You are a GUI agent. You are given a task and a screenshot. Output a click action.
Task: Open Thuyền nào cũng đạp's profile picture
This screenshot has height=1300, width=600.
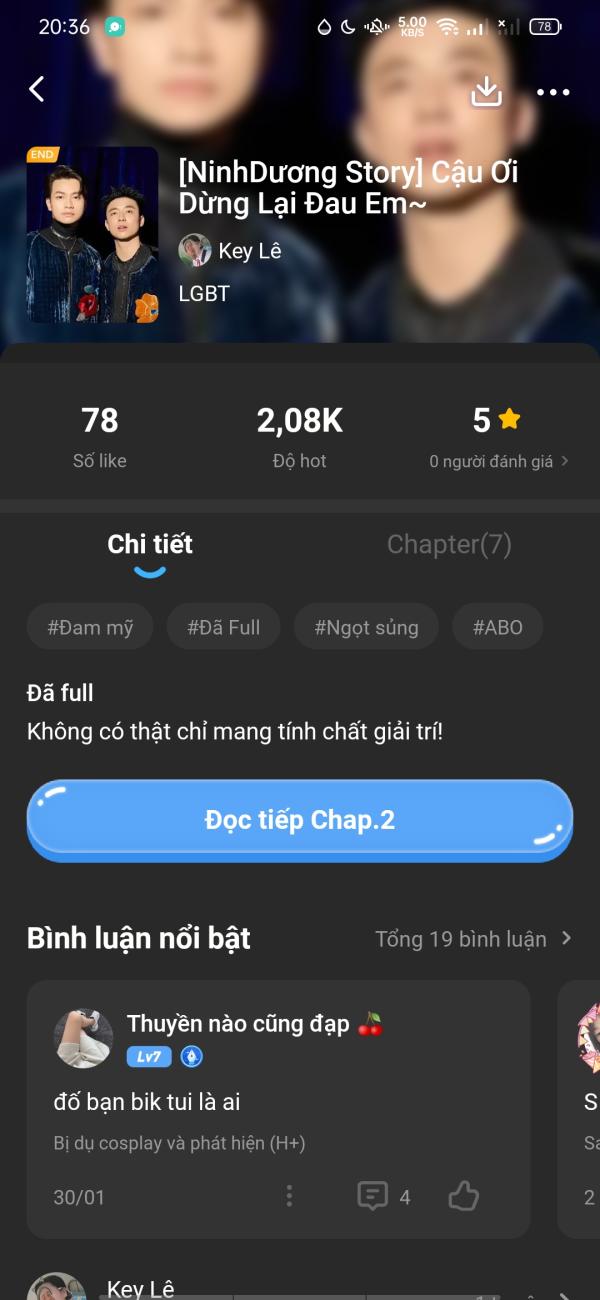point(83,1039)
